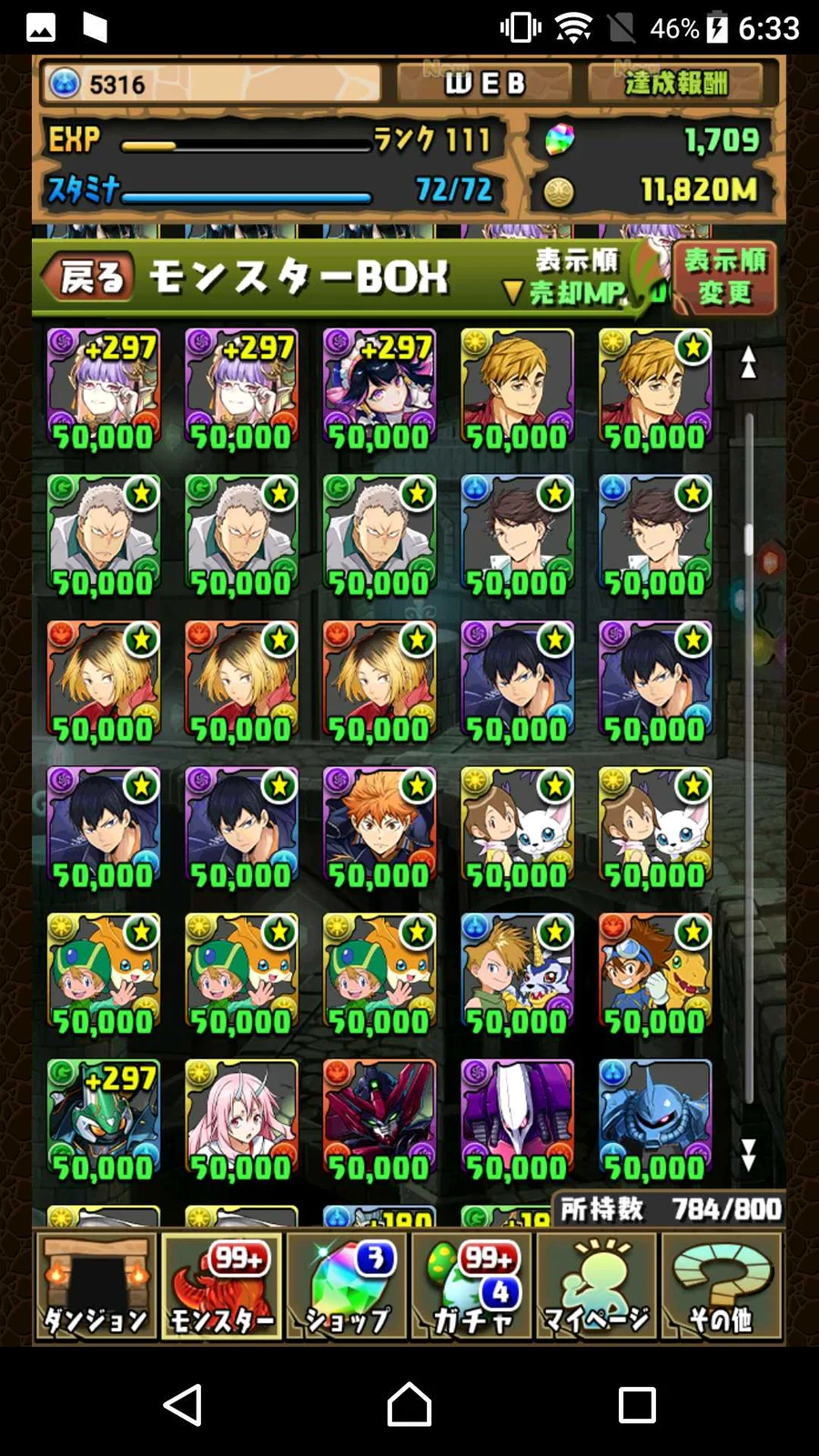Select the green robot monster with +297
The width and height of the screenshot is (819, 1456).
[x=103, y=1120]
